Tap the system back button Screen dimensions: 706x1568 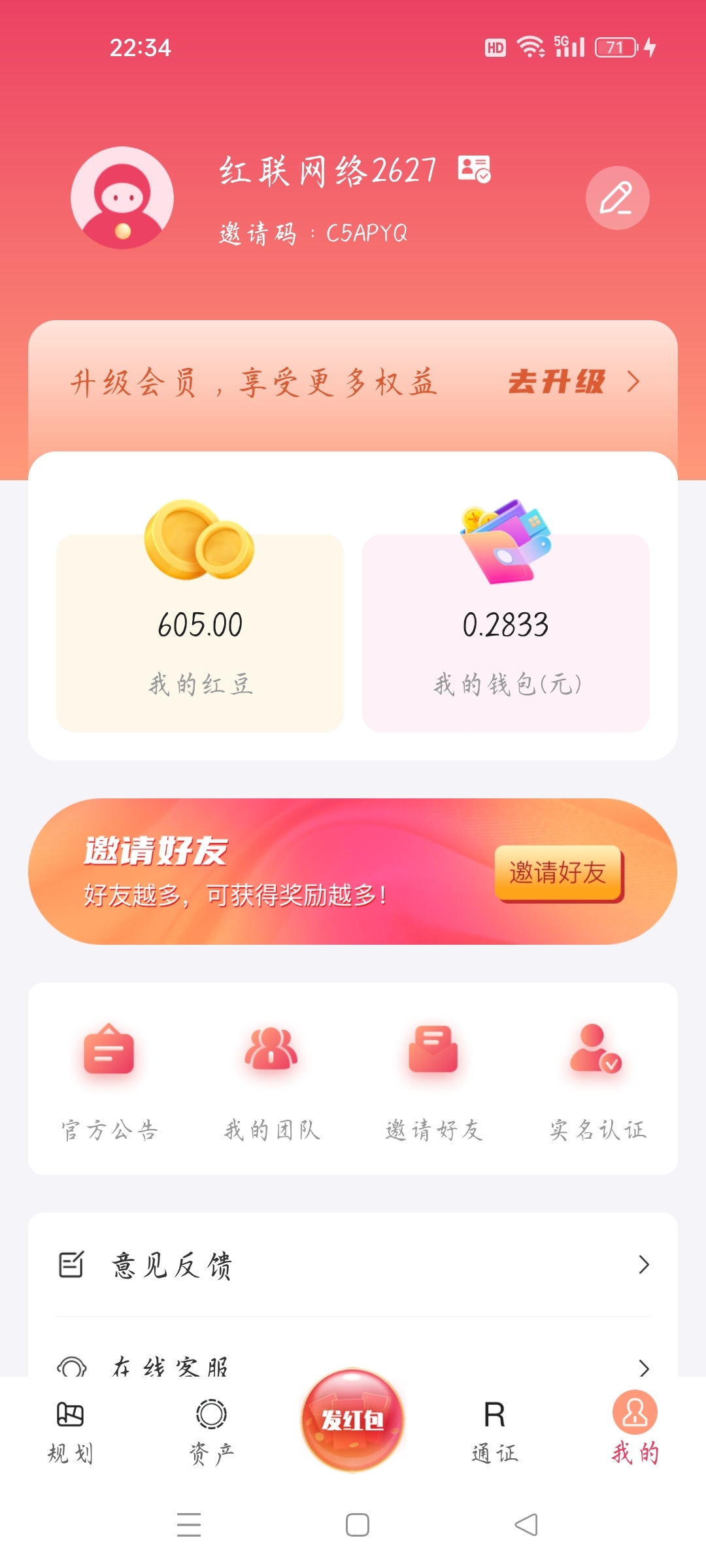526,1525
